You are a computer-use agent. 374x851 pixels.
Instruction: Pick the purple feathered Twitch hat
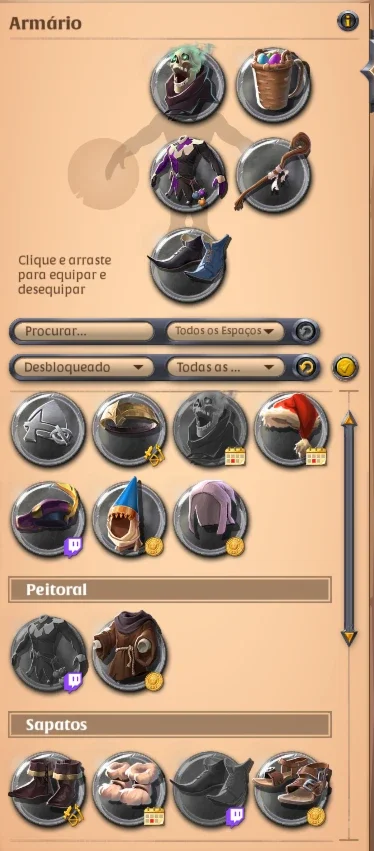(x=48, y=519)
